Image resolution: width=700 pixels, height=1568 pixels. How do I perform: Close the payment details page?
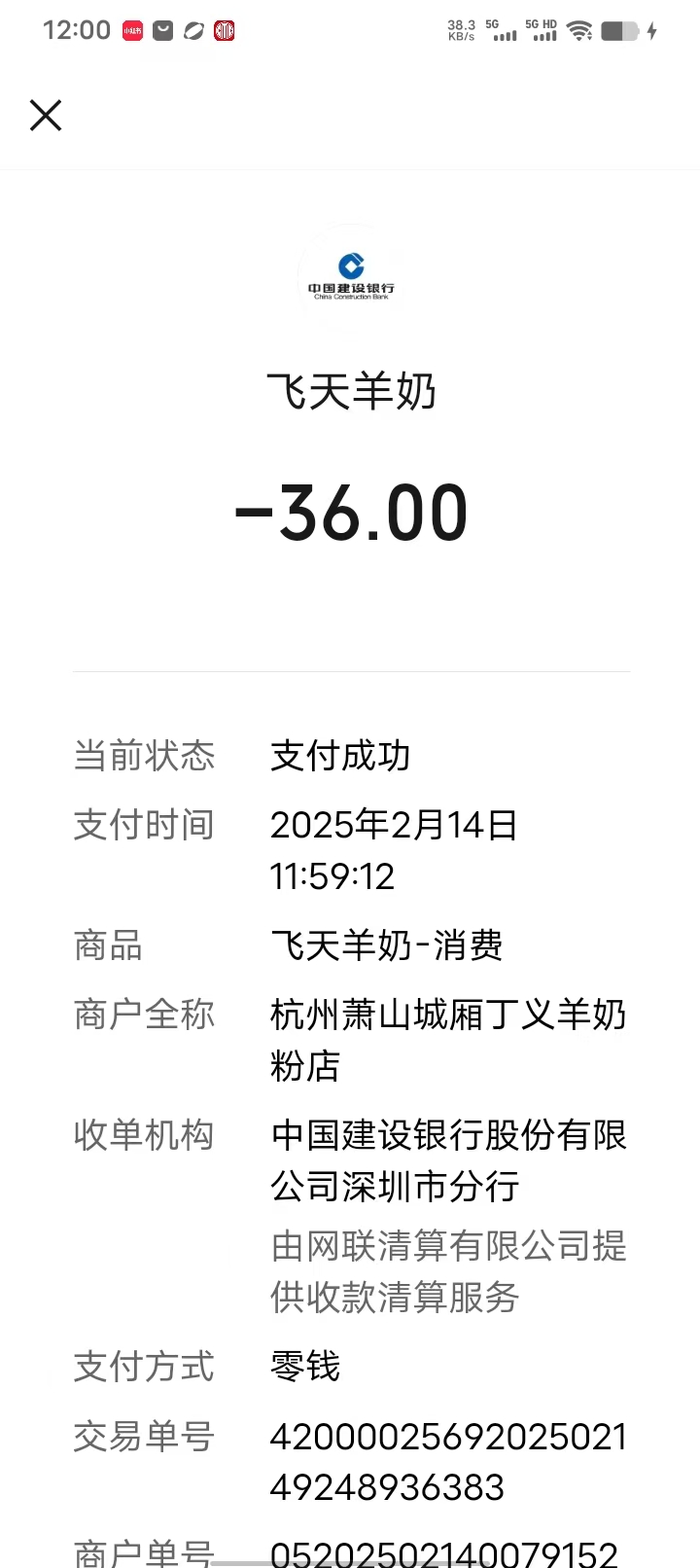pyautogui.click(x=46, y=116)
